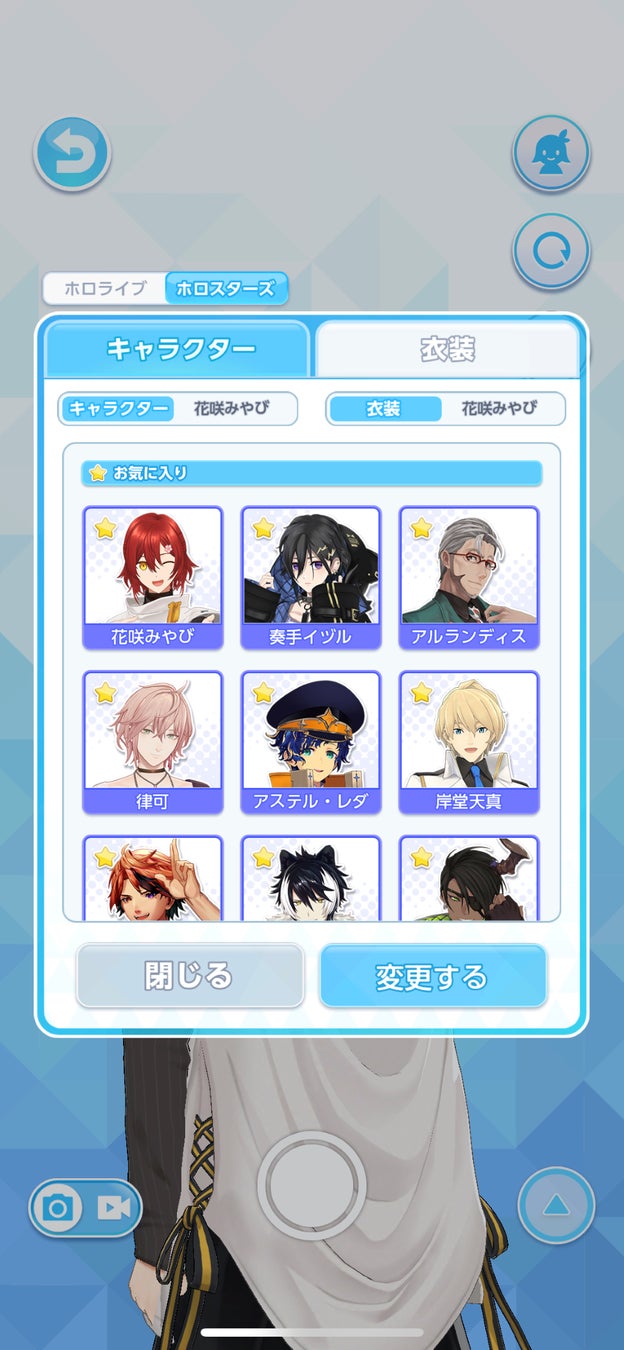
Task: Tap the round shutter button
Action: [311, 1186]
